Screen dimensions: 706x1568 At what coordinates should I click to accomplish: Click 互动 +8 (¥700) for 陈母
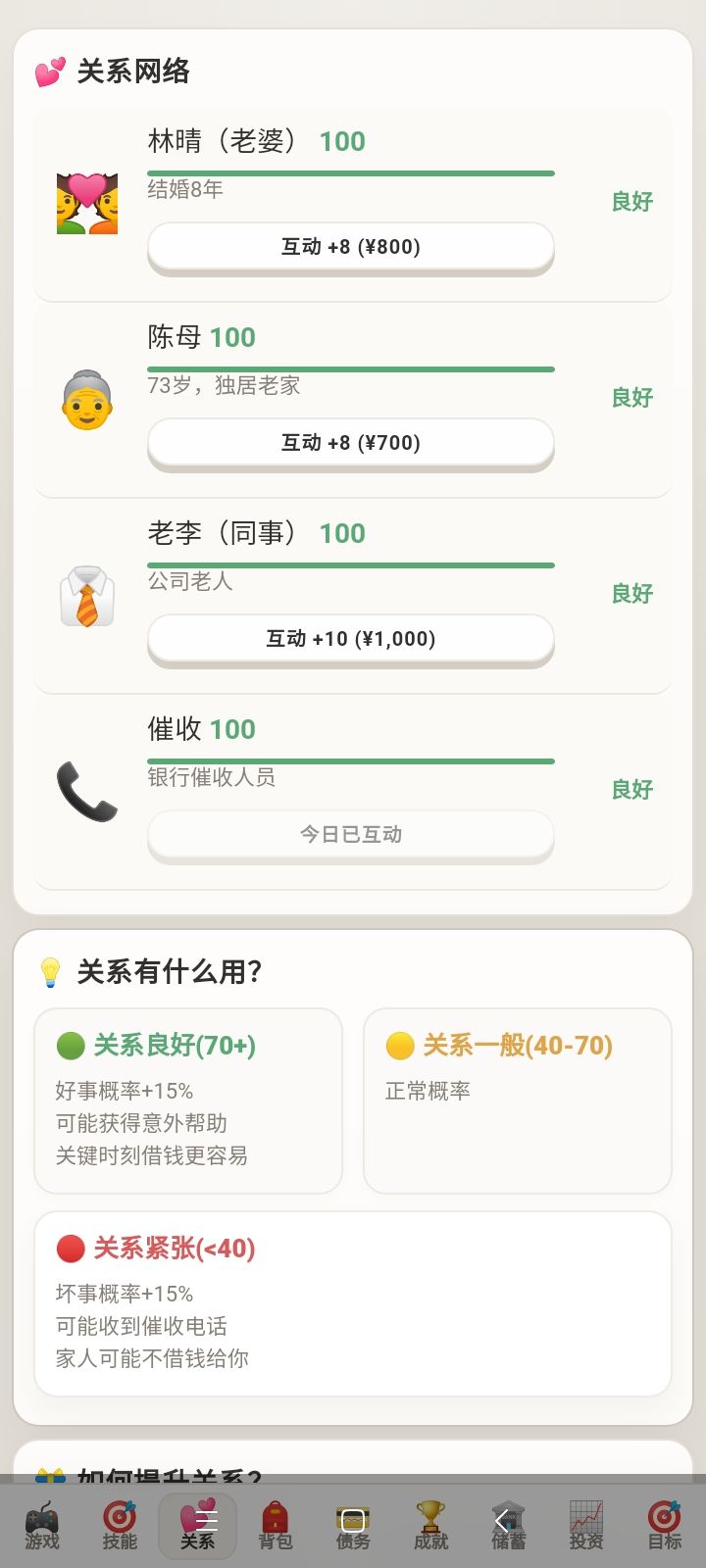[351, 443]
